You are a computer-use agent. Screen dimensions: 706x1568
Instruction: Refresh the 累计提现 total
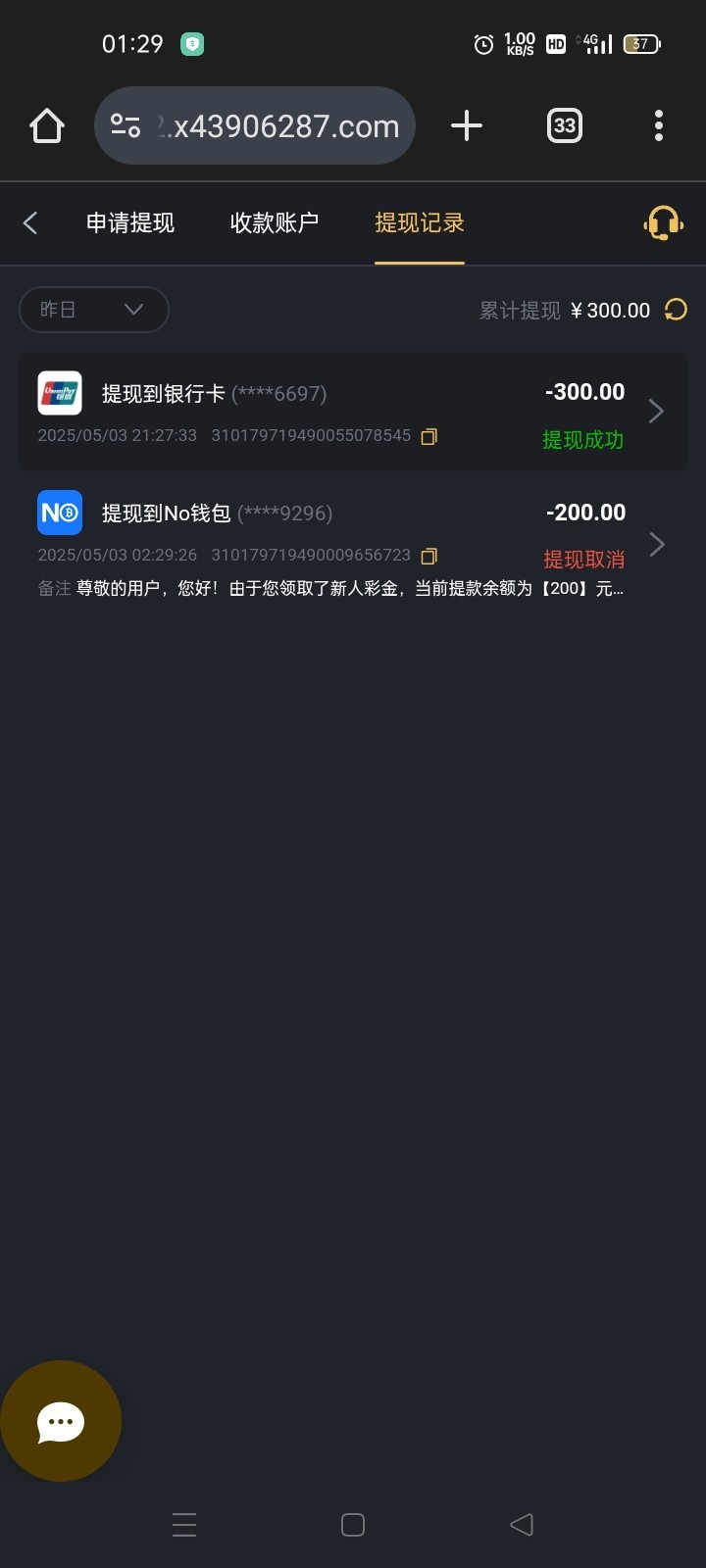click(x=676, y=310)
